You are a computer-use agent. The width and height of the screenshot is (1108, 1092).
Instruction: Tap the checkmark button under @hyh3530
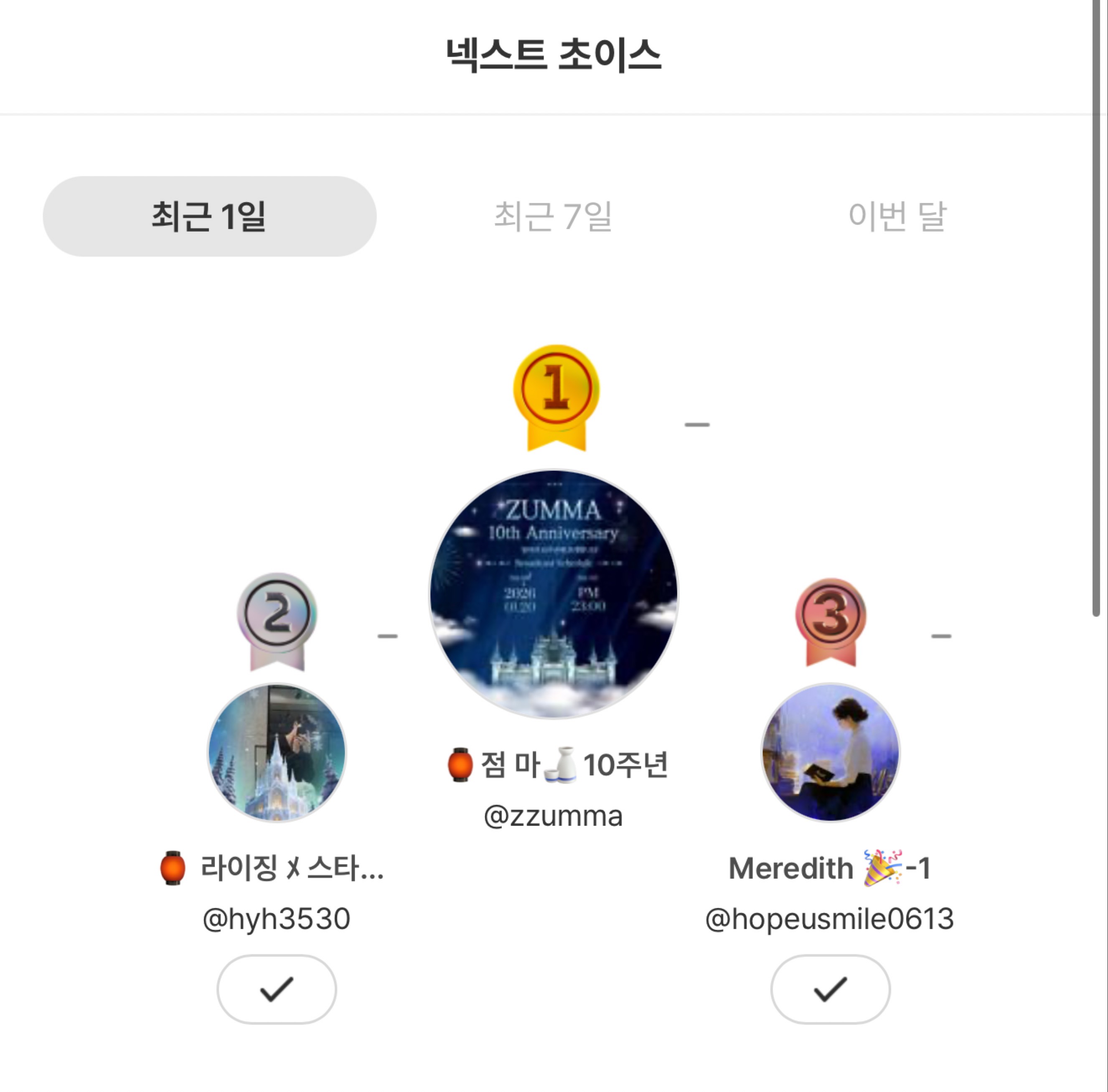(277, 989)
